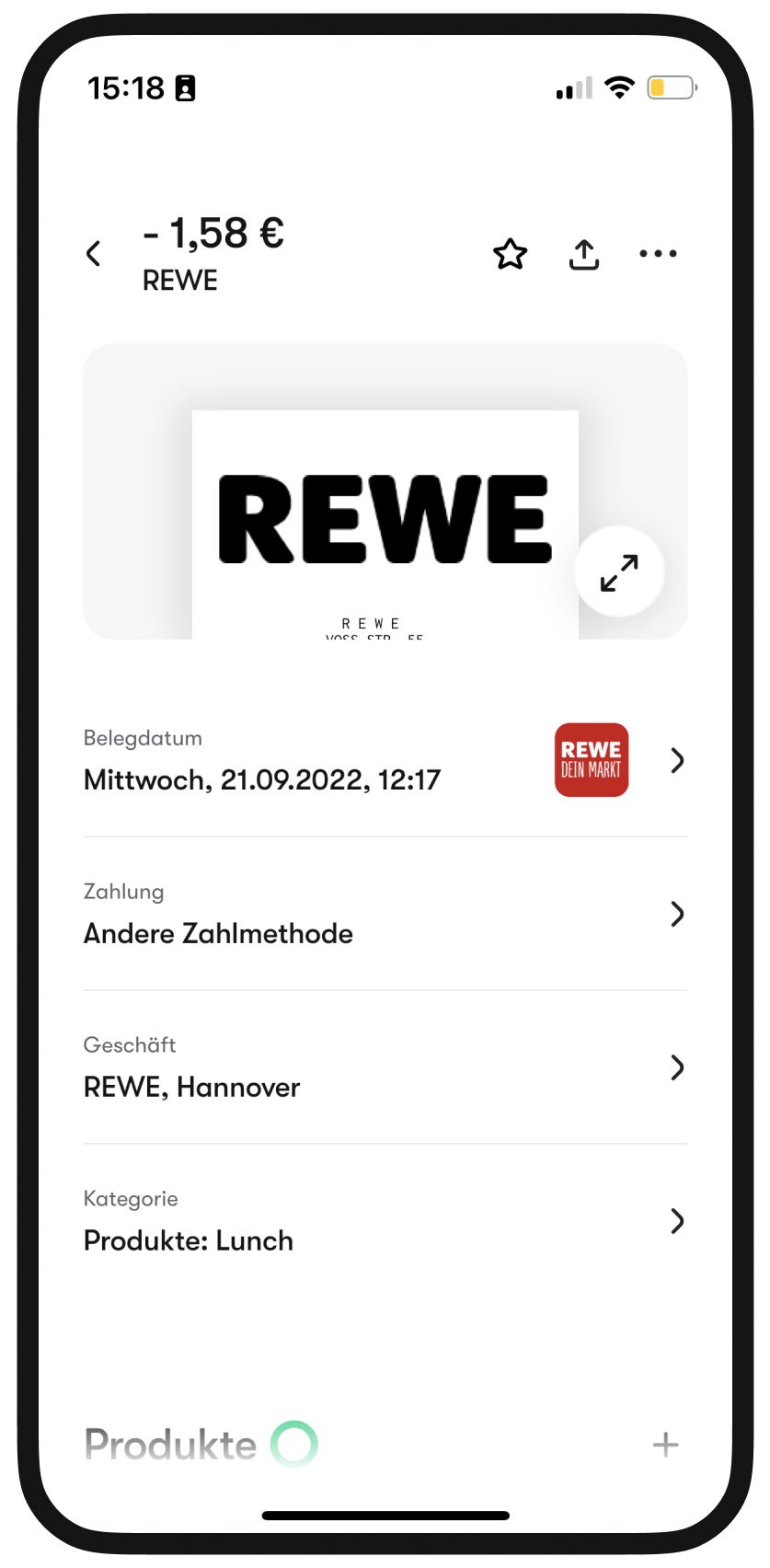Open the Zahlung payment method row
Viewport: 770px width, 1568px height.
pos(385,914)
